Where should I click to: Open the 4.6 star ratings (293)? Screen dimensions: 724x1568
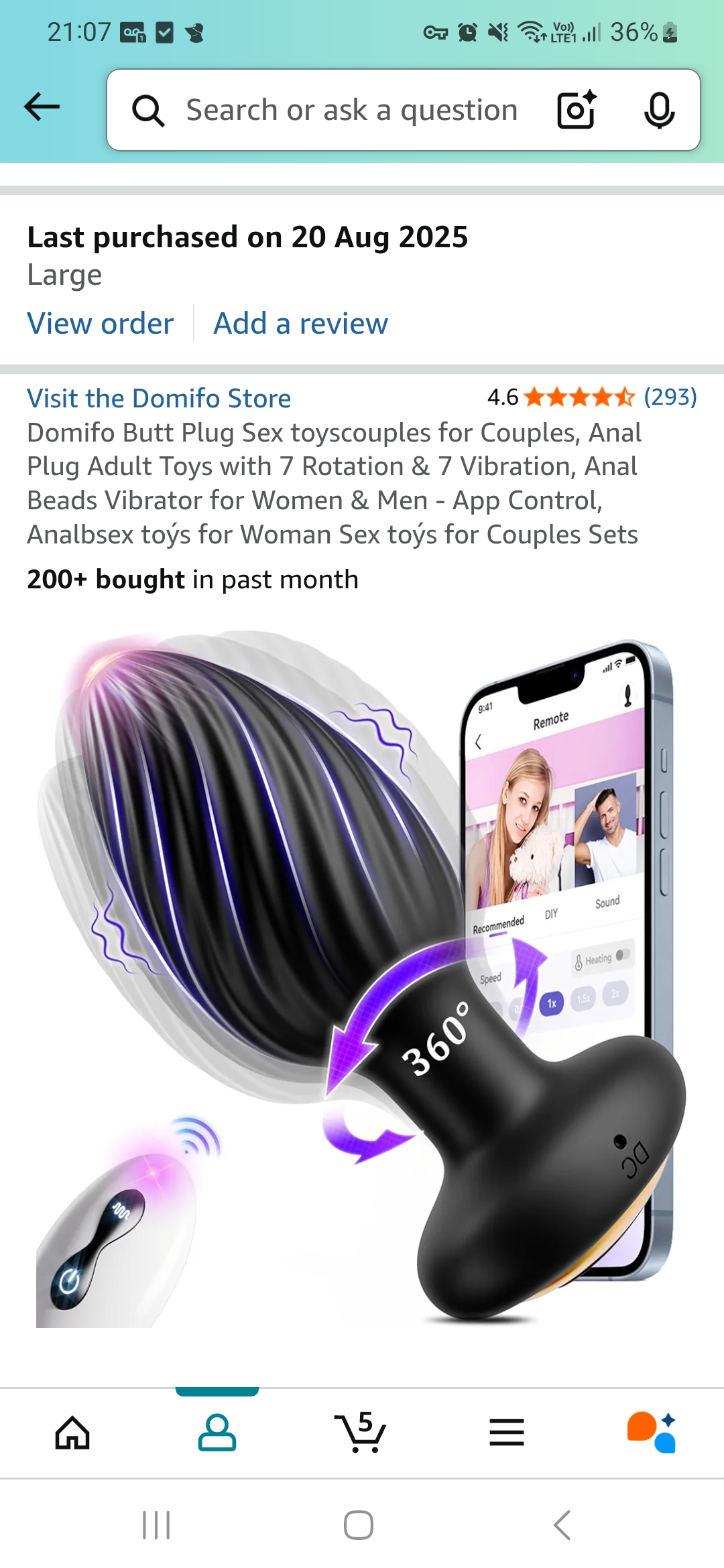coord(592,397)
